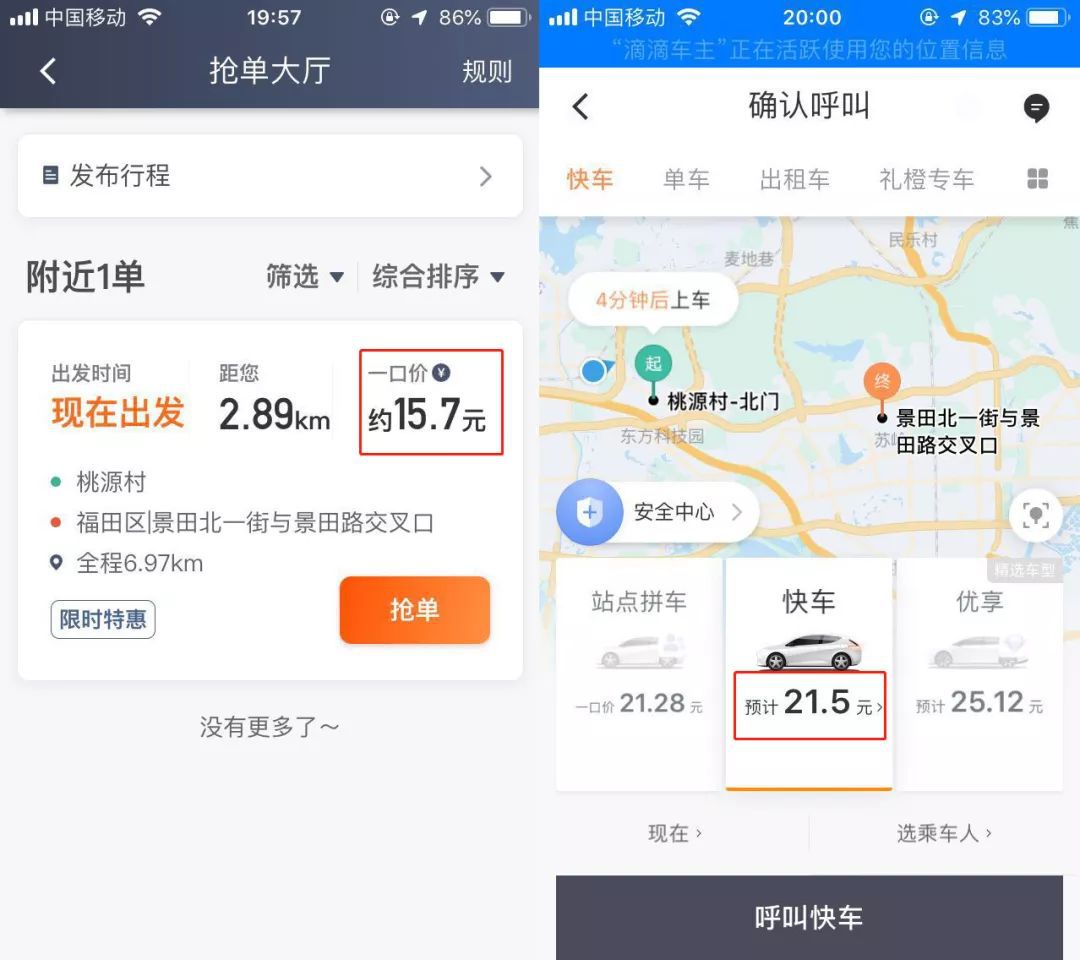Open the 桃源村 order card
Image resolution: width=1080 pixels, height=960 pixels.
tap(270, 500)
